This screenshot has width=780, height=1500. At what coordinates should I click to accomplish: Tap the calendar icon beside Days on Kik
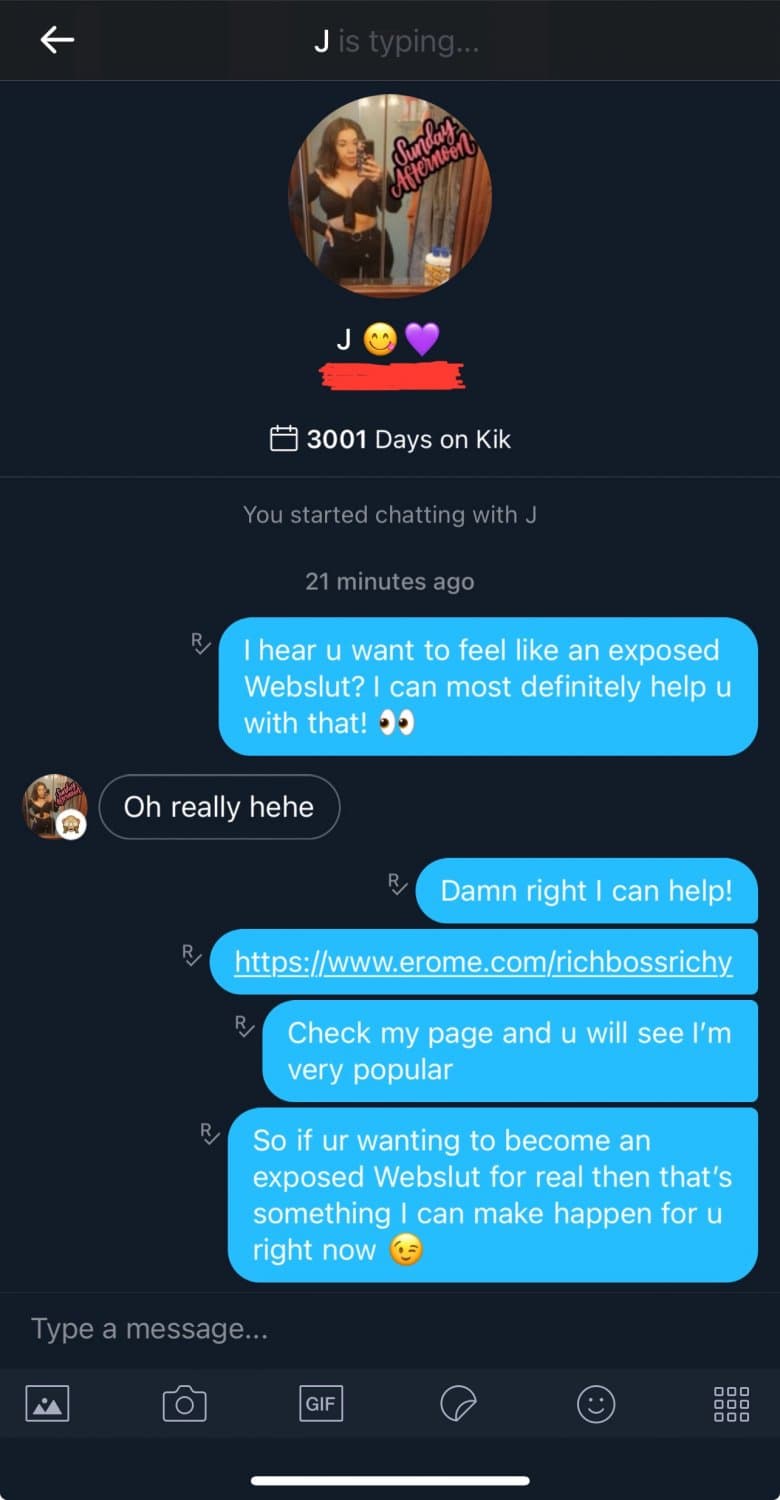click(285, 438)
